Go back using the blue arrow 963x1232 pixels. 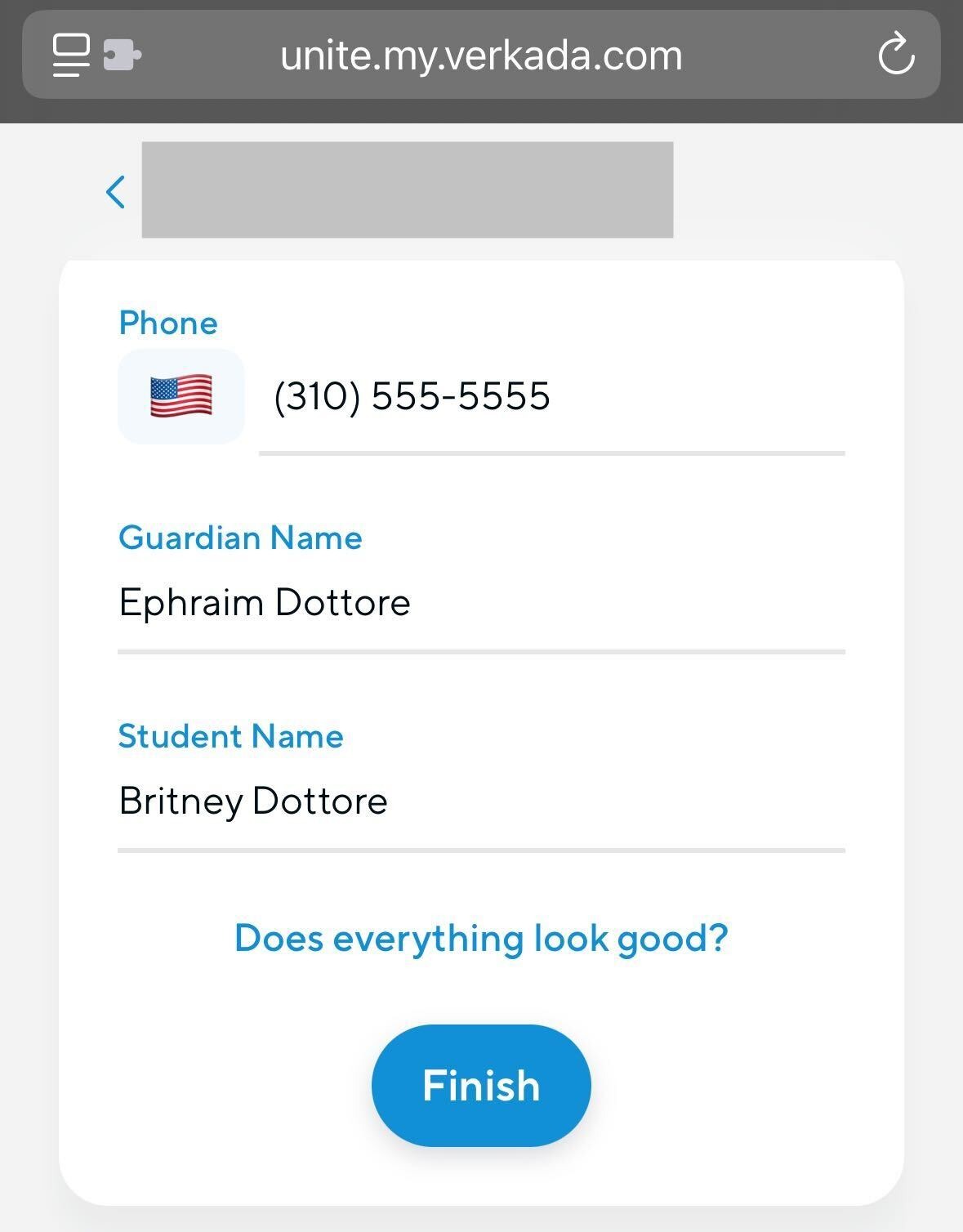pos(115,192)
